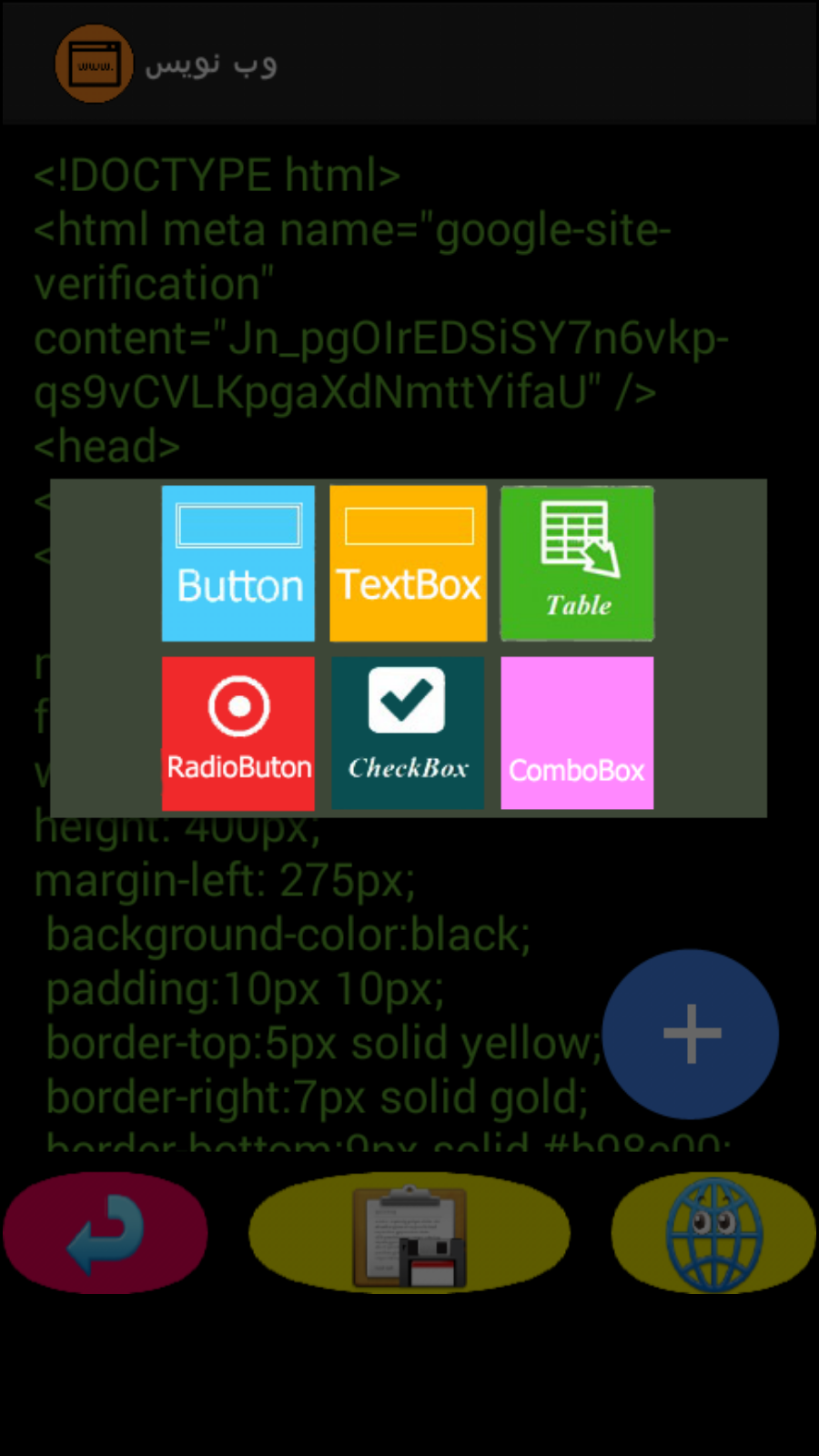This screenshot has height=1456, width=819.
Task: Pick the ComboBox tile
Action: tap(577, 733)
